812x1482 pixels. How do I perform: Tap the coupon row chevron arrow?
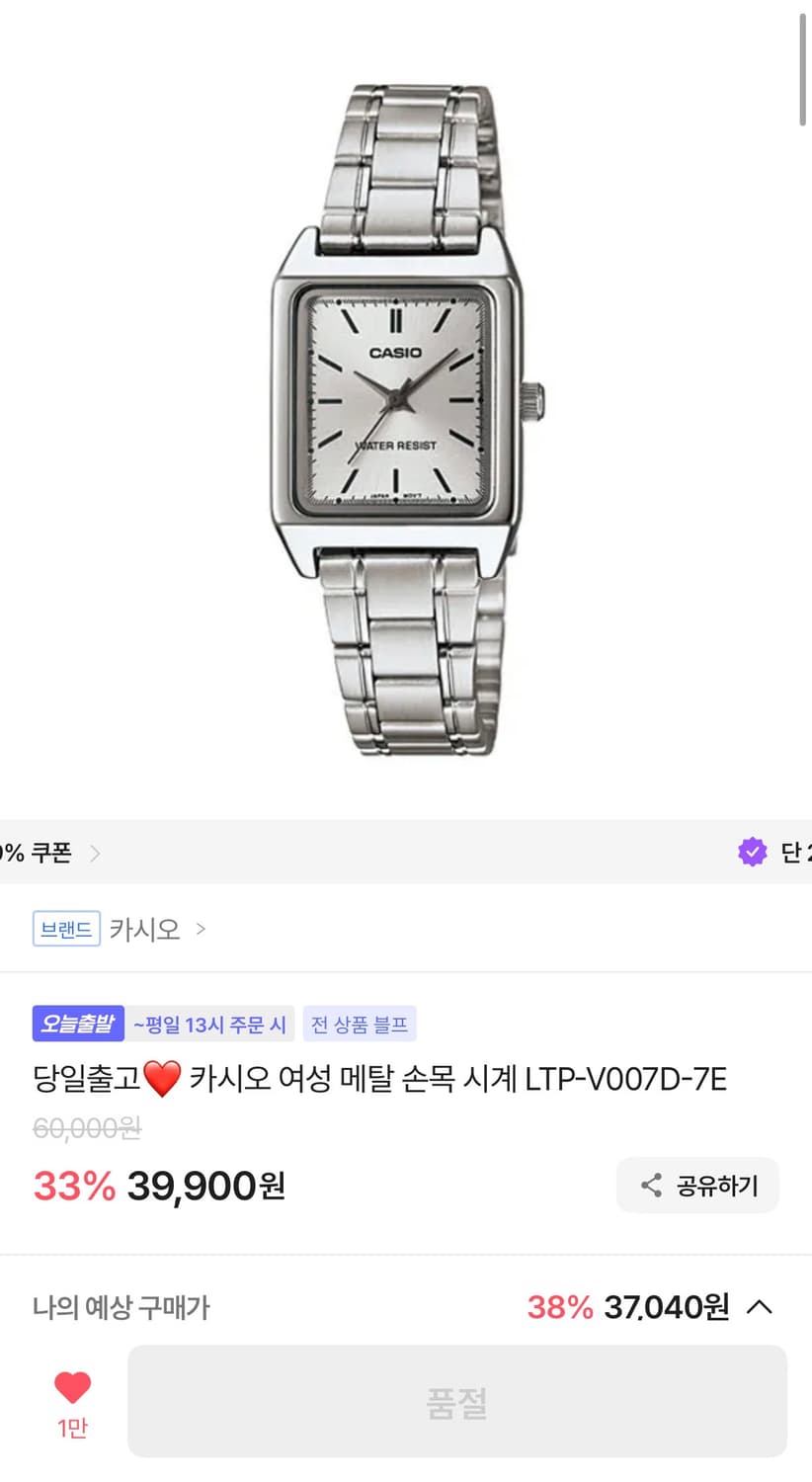[96, 852]
